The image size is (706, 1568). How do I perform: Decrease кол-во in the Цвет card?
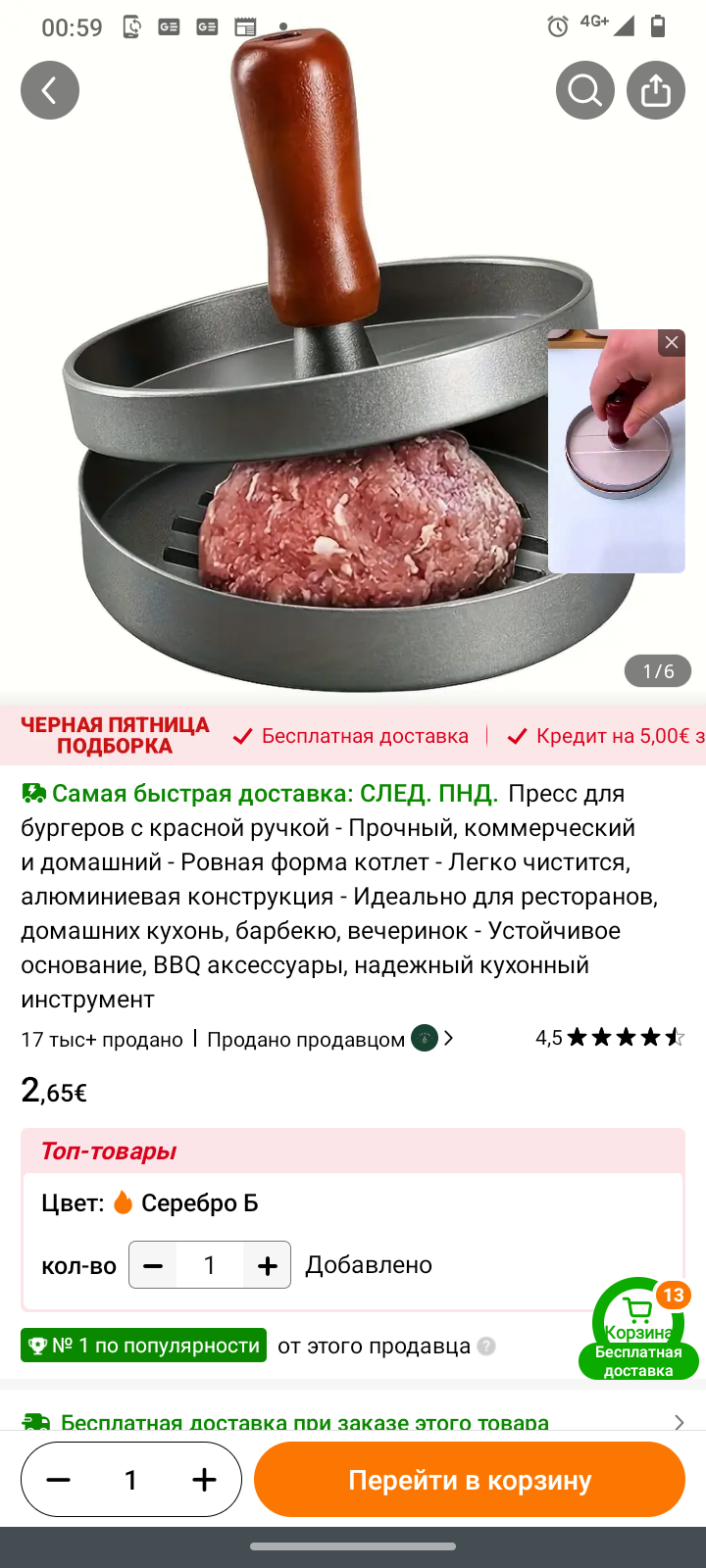click(153, 1265)
